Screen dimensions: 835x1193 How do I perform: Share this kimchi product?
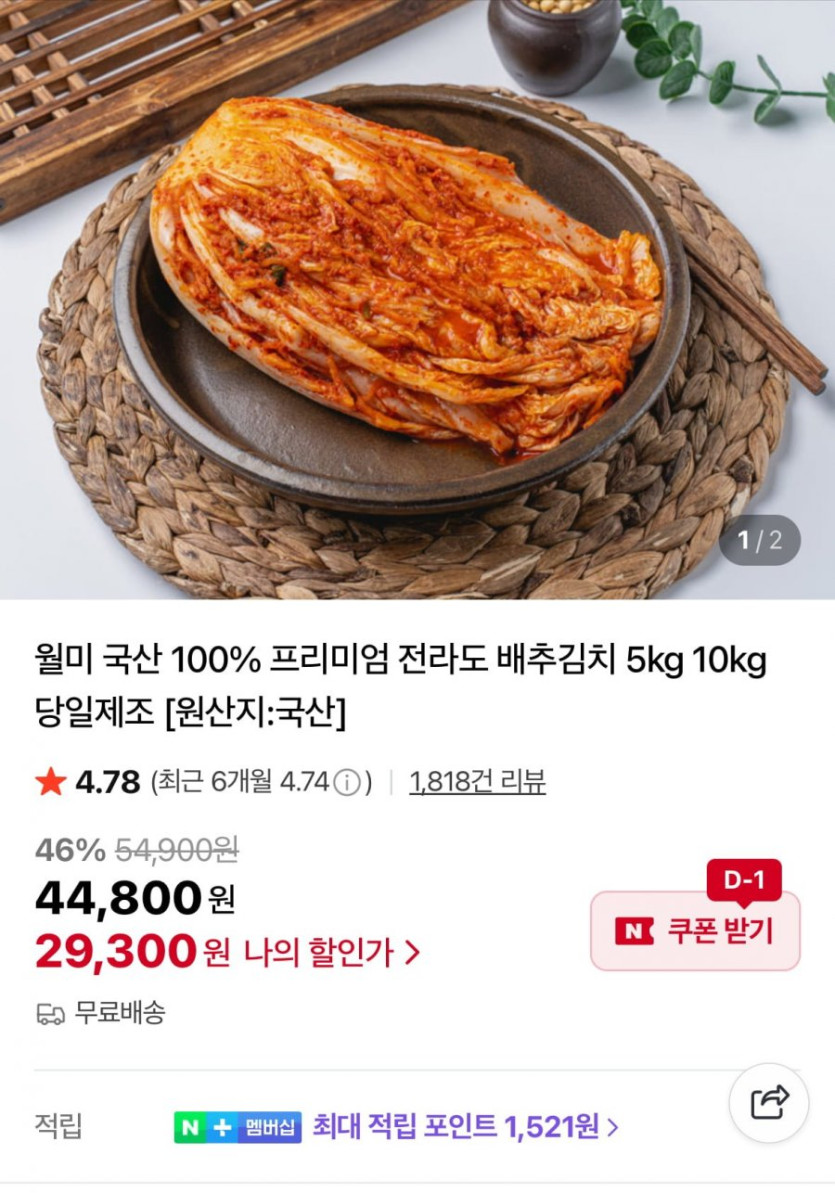[x=771, y=1102]
